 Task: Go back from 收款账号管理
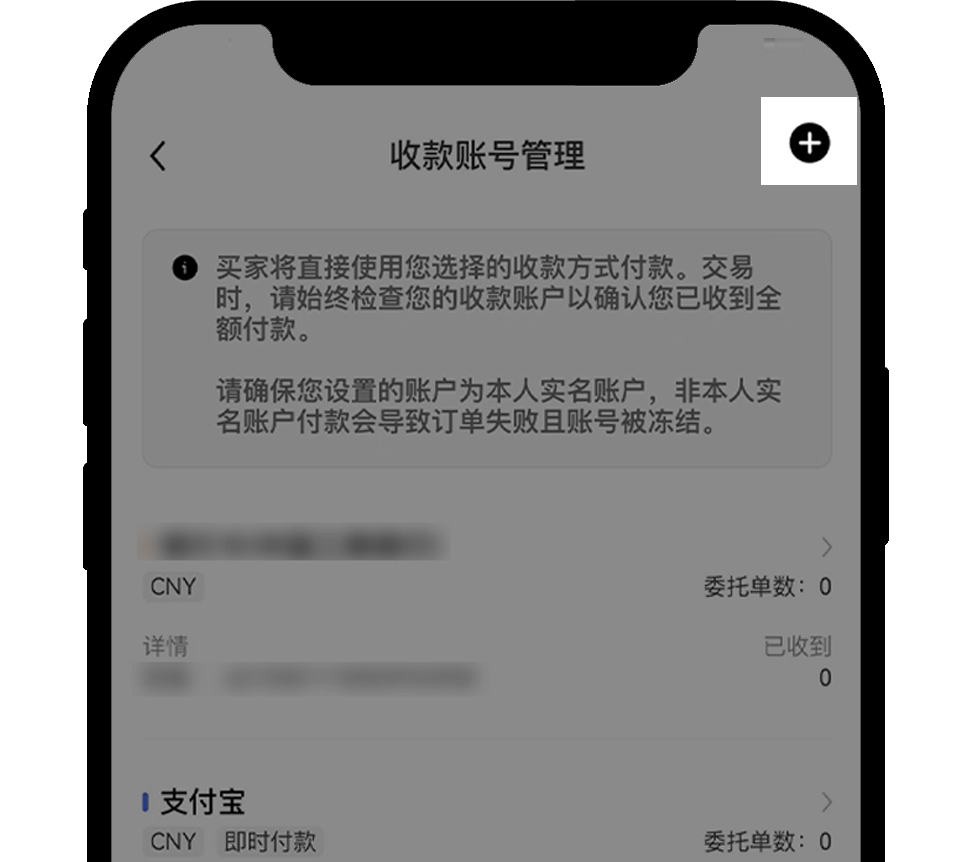click(158, 156)
